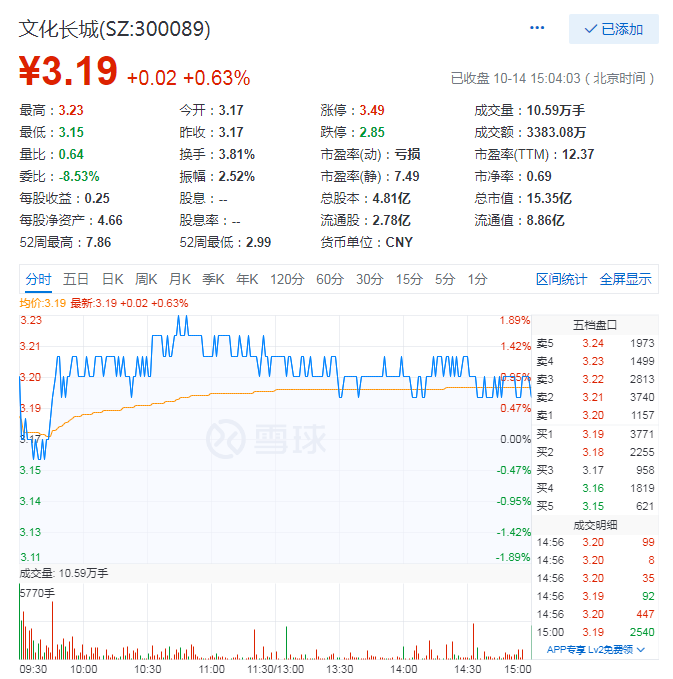Select the 60分 interval tab
The image size is (673, 679).
(329, 279)
